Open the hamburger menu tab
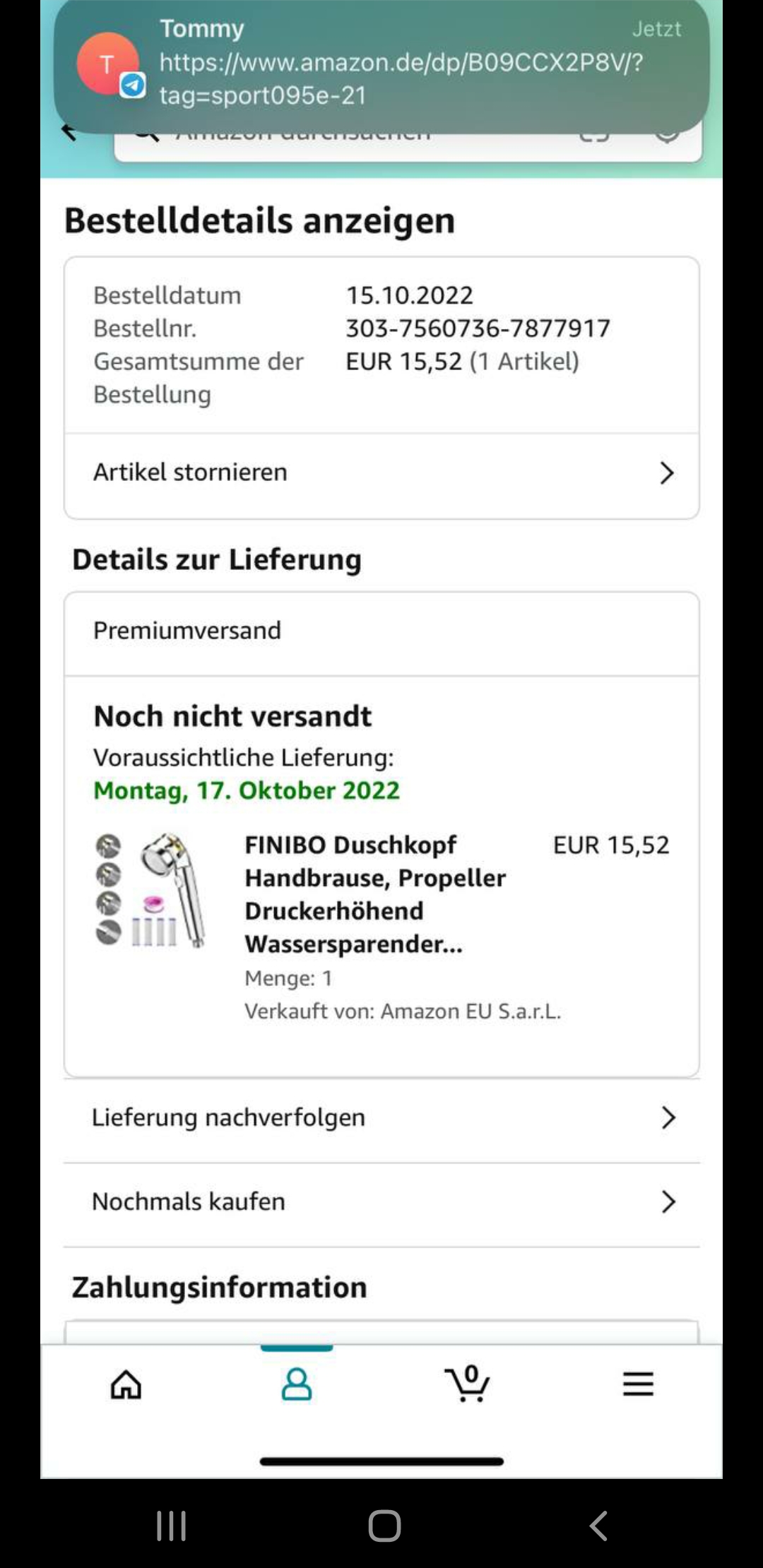The height and width of the screenshot is (1568, 763). tap(638, 1384)
